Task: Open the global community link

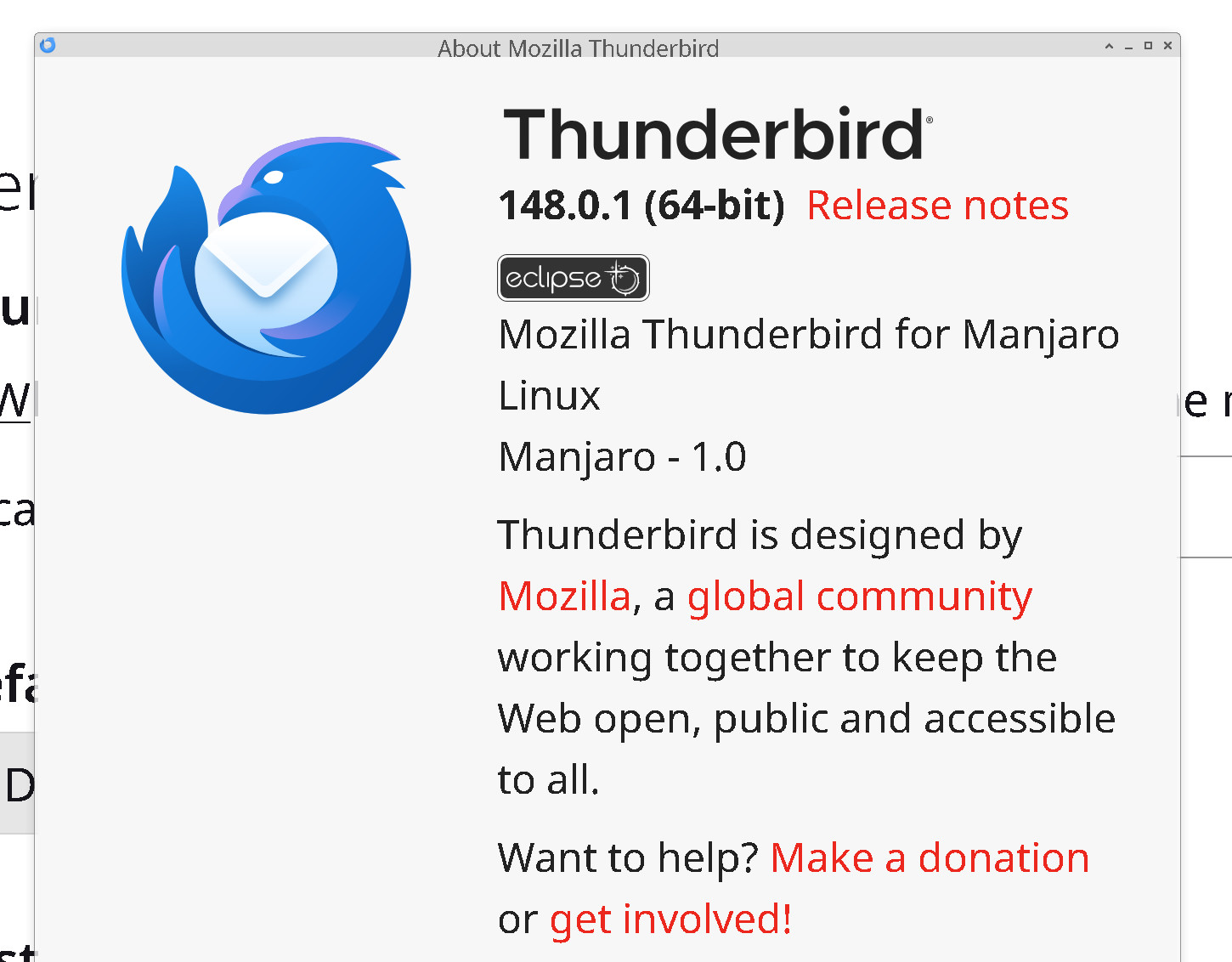Action: pyautogui.click(x=859, y=597)
